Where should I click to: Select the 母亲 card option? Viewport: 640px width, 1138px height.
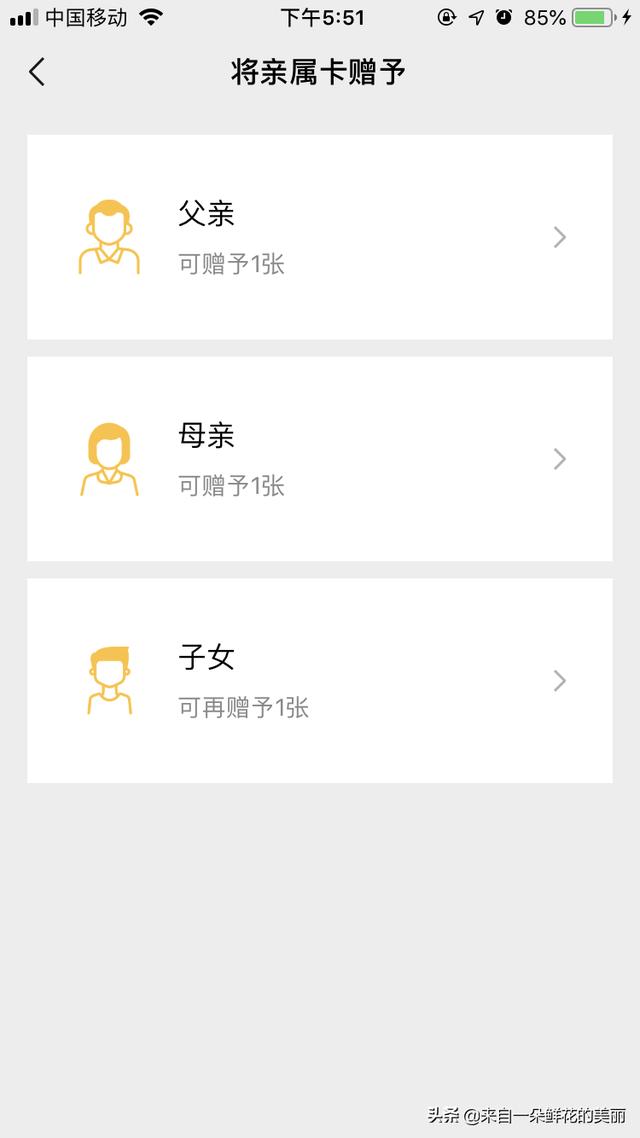click(x=320, y=459)
